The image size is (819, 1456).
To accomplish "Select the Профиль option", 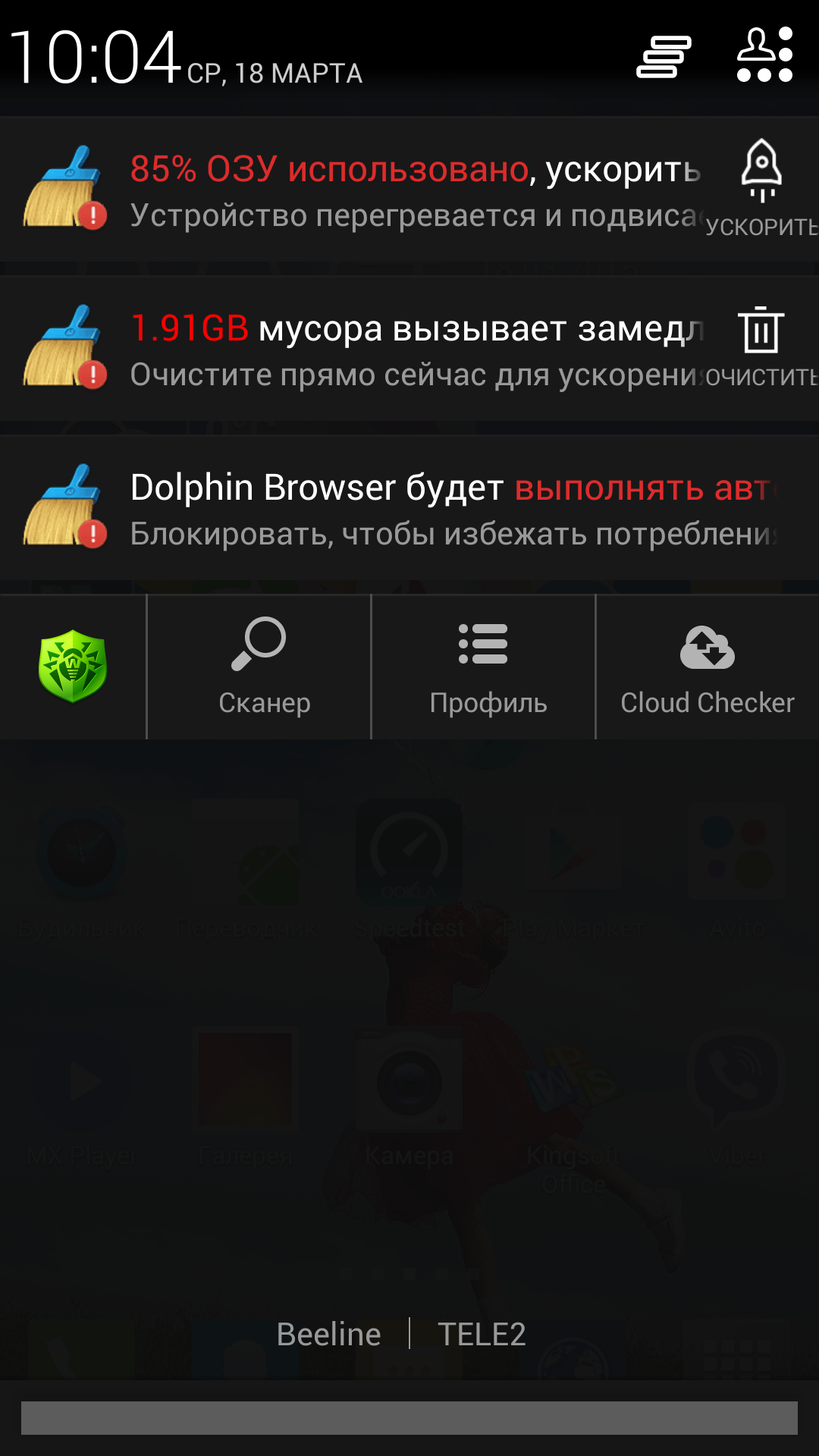I will (484, 667).
